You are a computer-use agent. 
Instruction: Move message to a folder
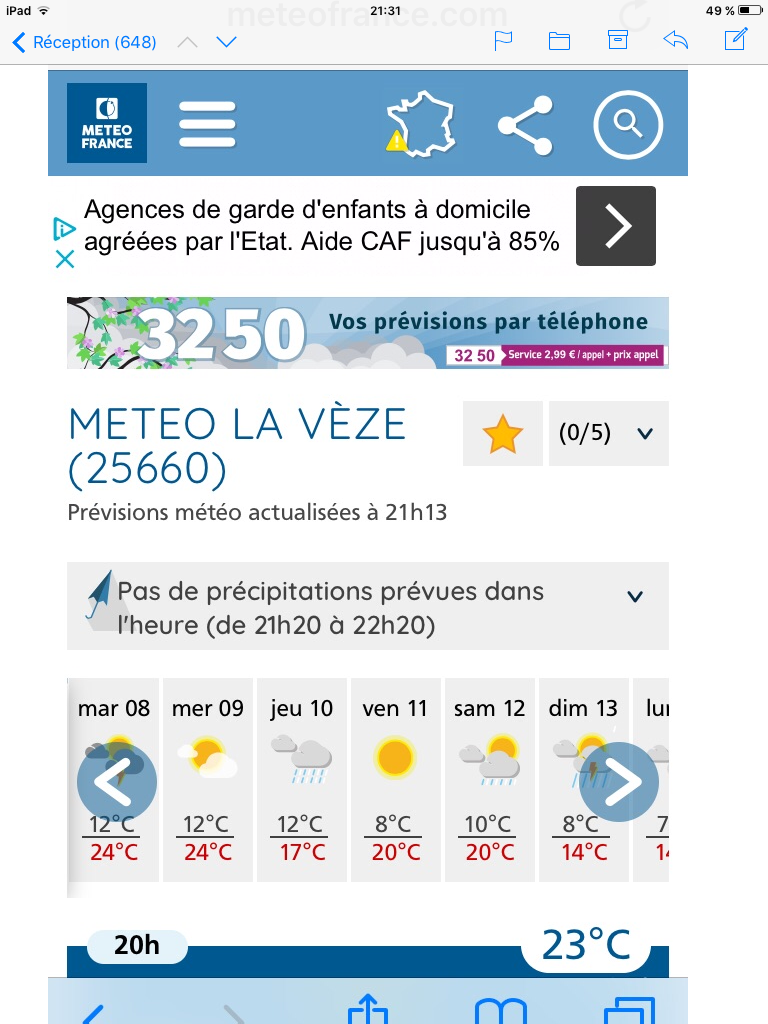click(559, 41)
